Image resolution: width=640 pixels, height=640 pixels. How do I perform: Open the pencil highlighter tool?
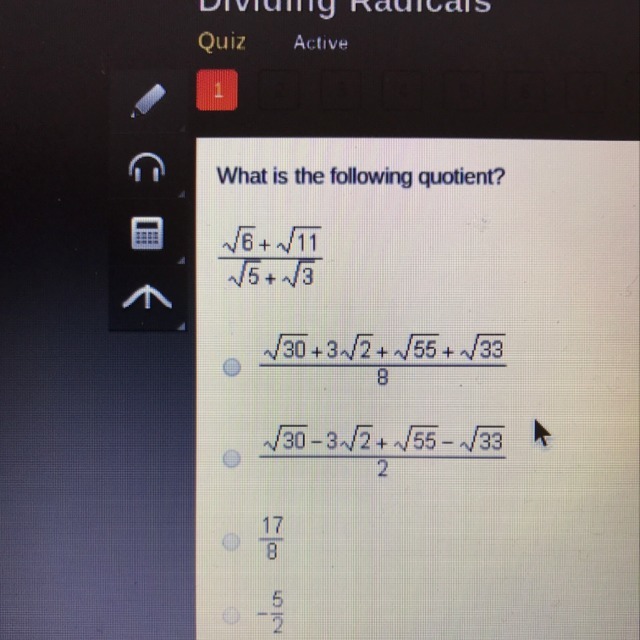coord(146,100)
